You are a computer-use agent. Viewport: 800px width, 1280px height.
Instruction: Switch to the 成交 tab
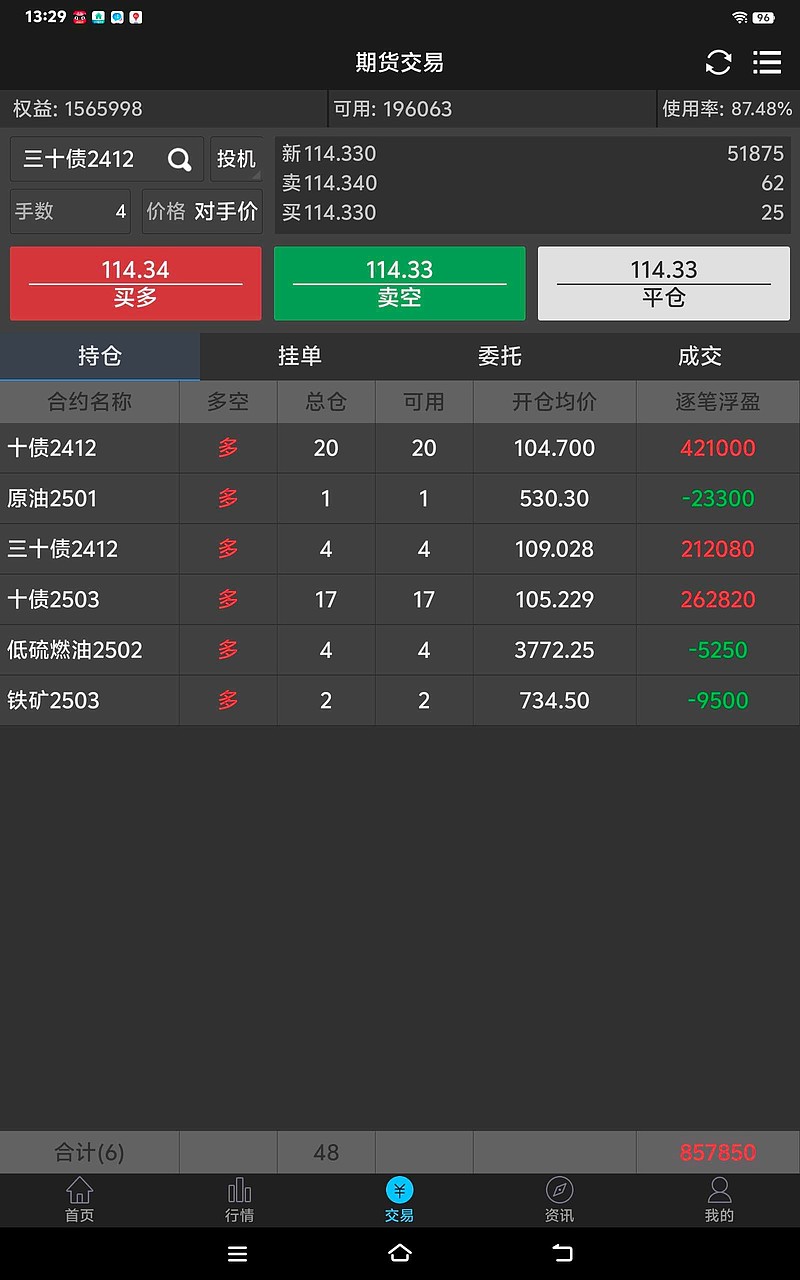click(700, 356)
